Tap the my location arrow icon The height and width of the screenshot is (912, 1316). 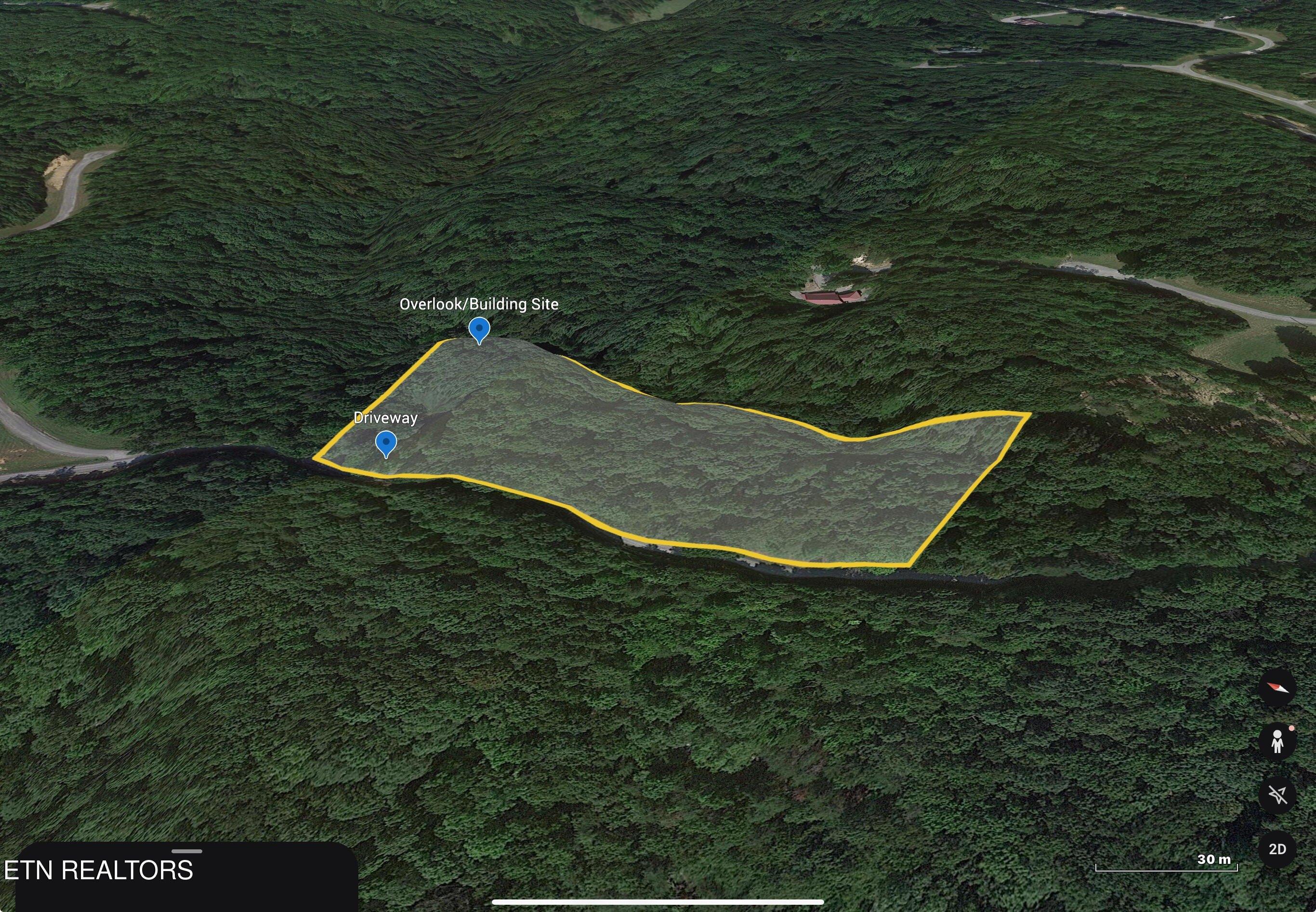[1278, 795]
